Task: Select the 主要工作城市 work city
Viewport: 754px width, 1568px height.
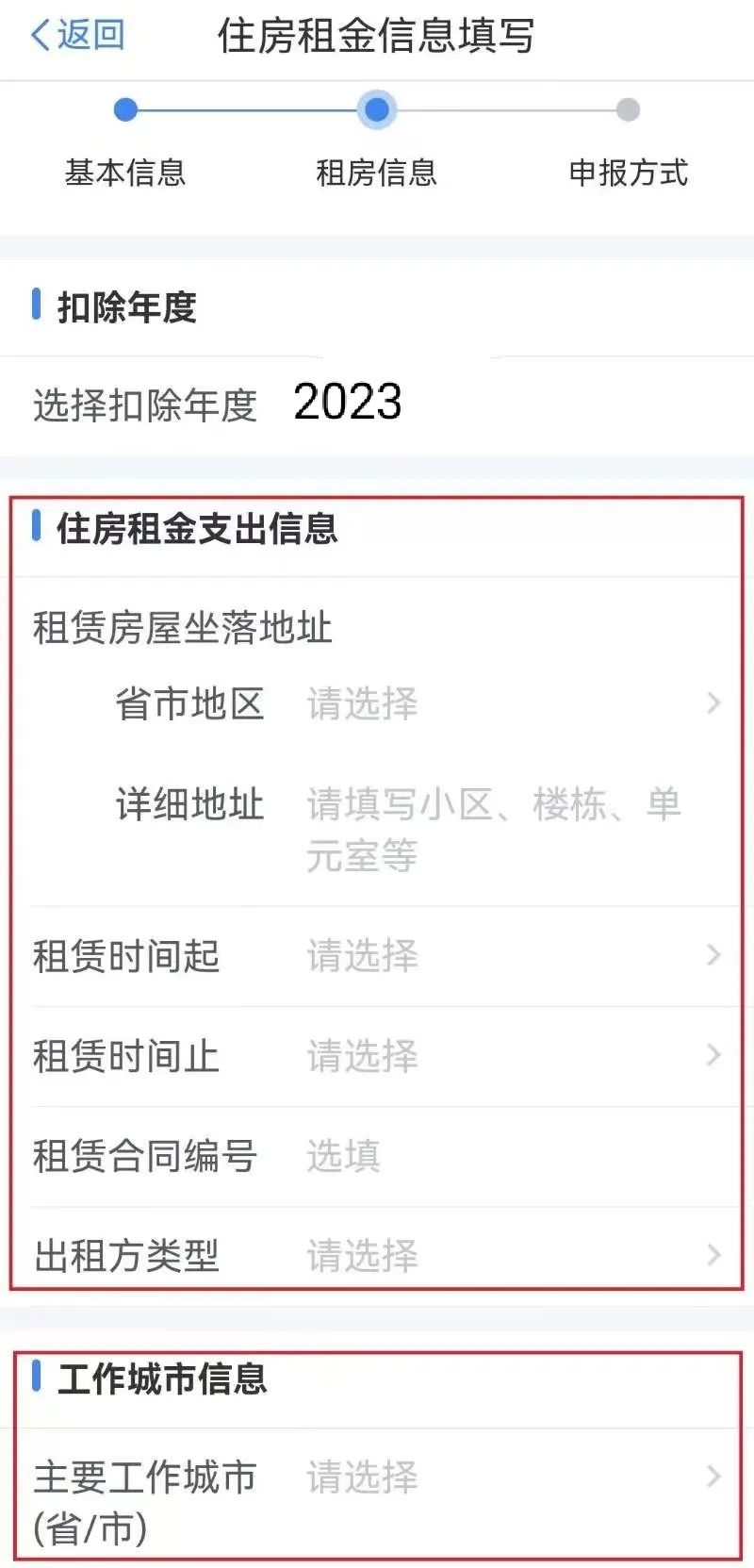Action: (x=509, y=1477)
